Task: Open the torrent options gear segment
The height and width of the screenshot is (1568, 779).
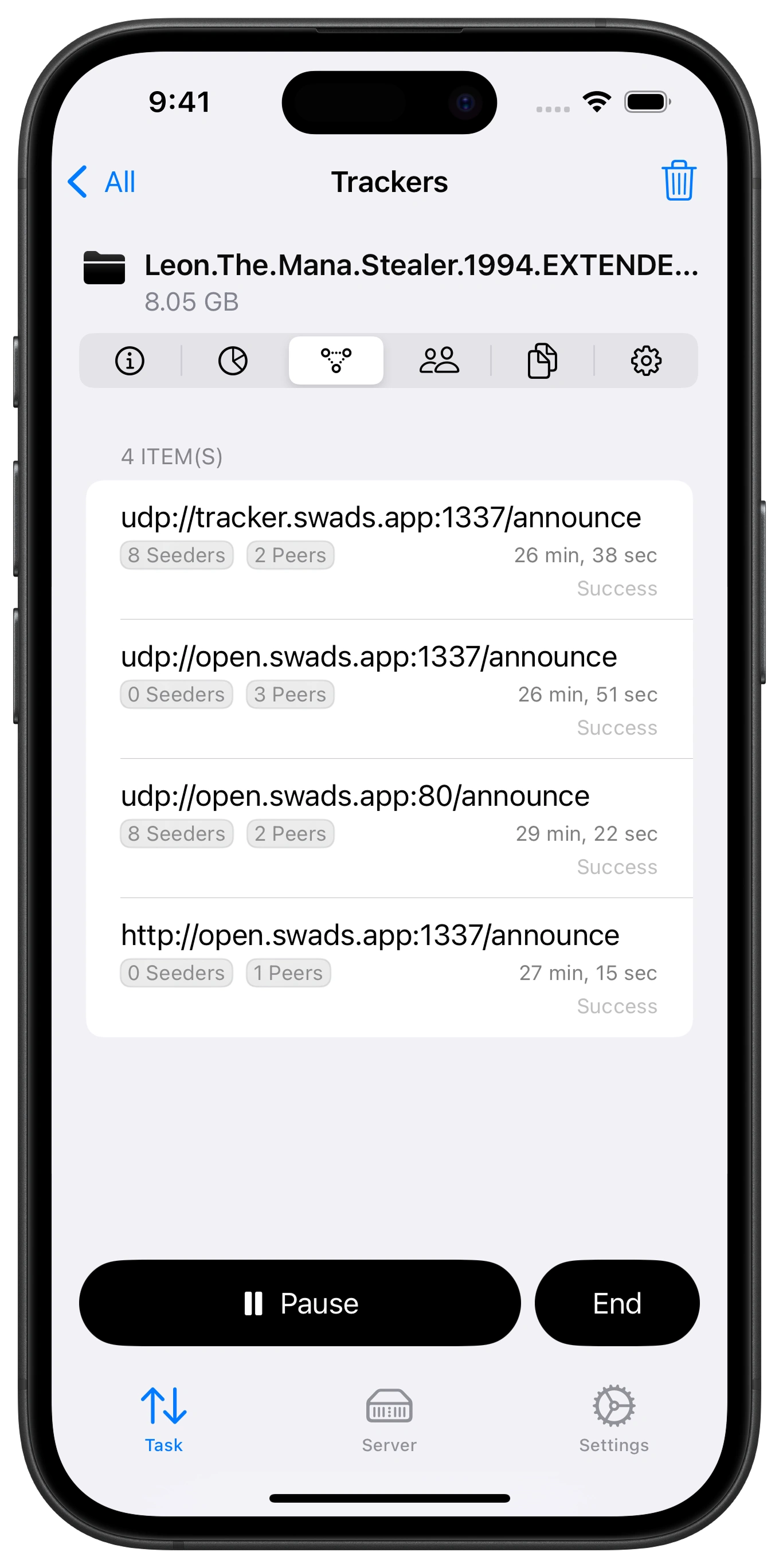Action: click(x=645, y=360)
